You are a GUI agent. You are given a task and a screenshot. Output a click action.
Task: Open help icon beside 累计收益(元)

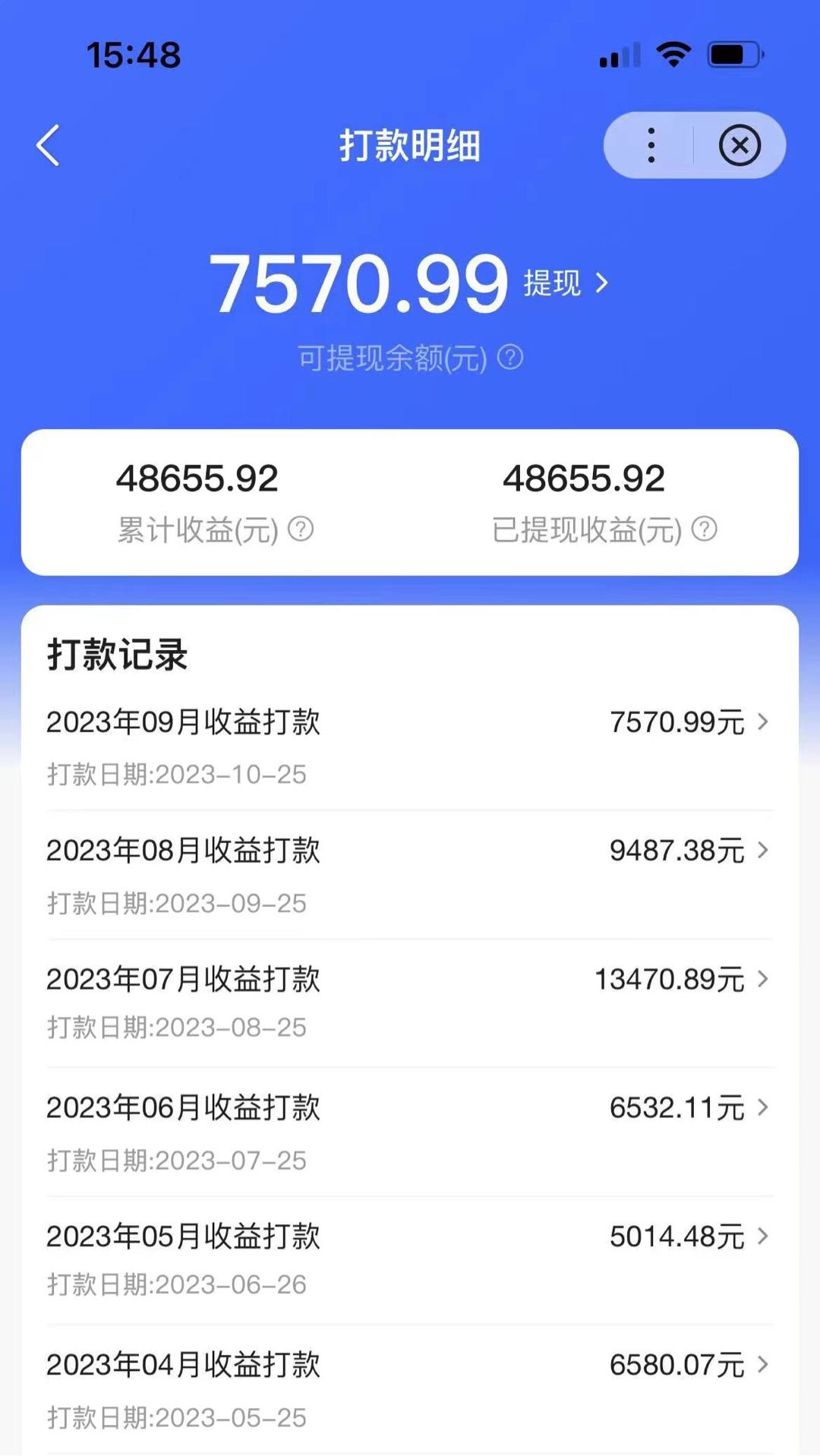point(301,529)
